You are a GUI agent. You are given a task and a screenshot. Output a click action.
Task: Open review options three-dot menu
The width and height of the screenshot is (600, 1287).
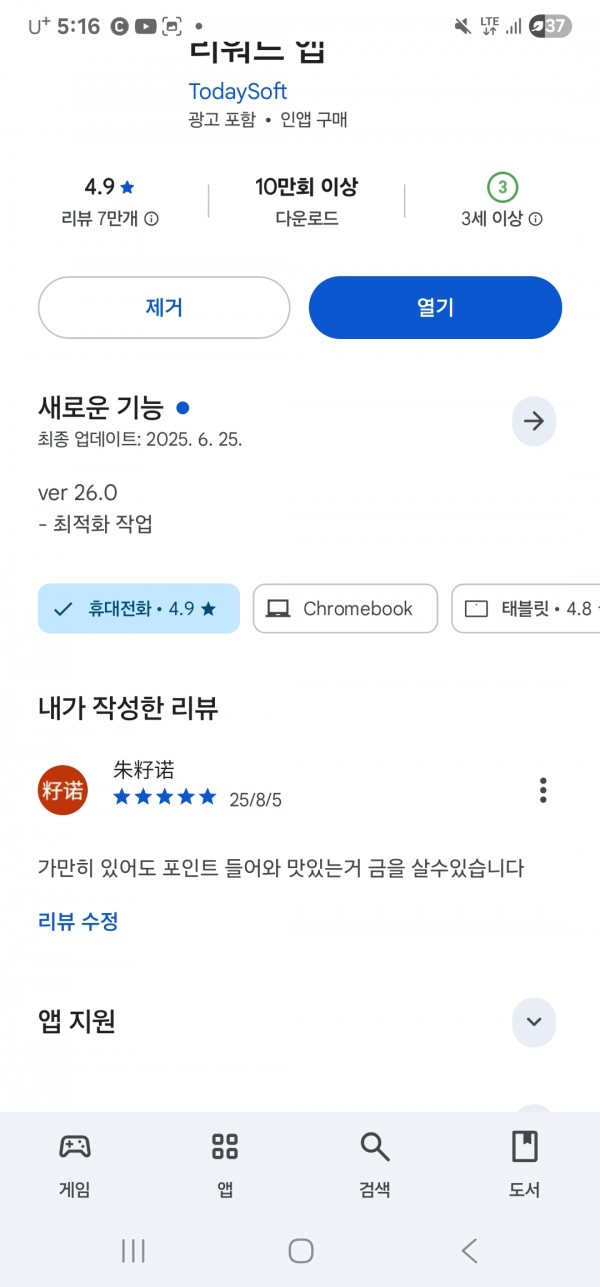(x=543, y=790)
